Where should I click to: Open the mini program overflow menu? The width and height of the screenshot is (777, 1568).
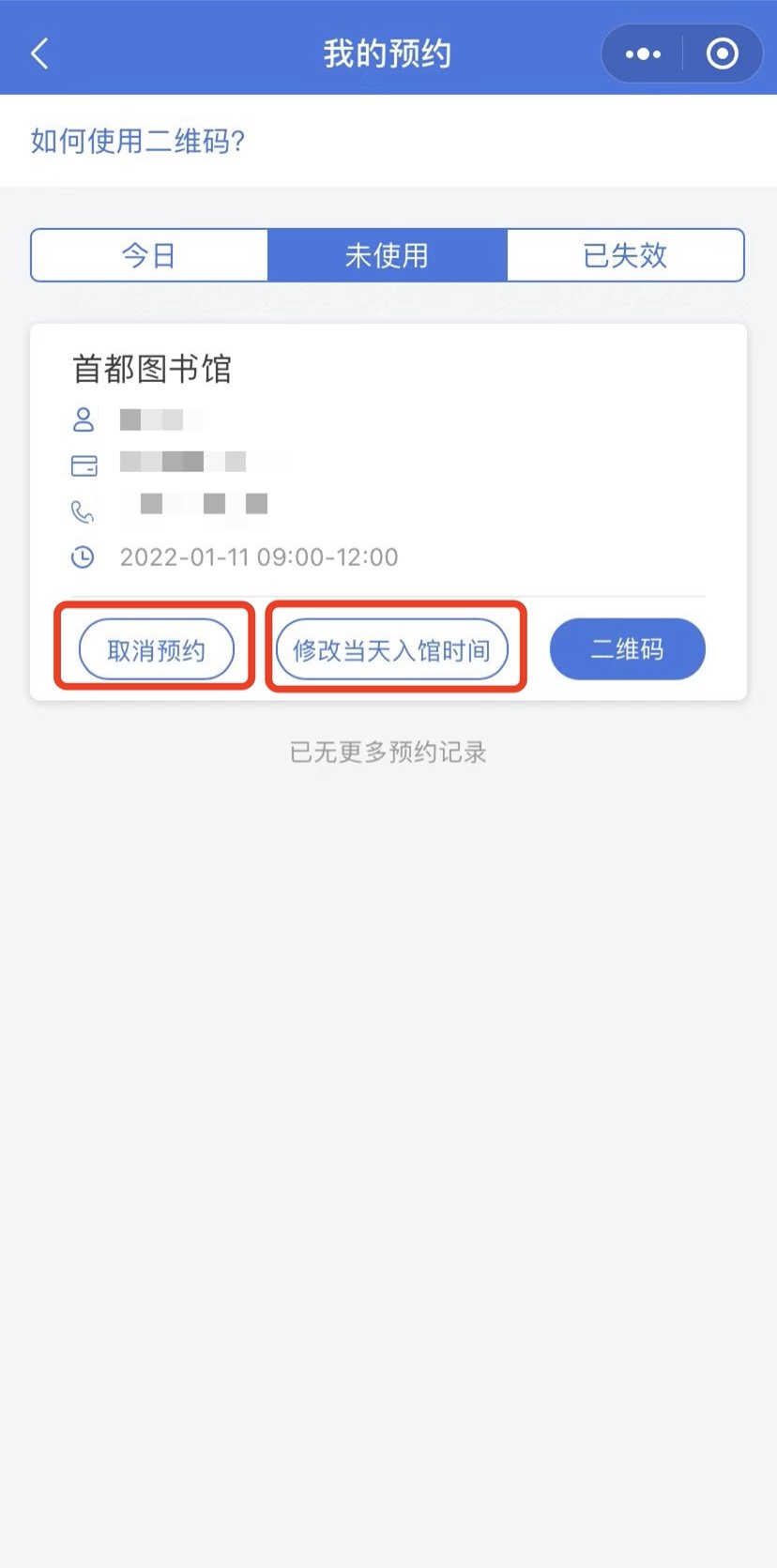point(643,54)
